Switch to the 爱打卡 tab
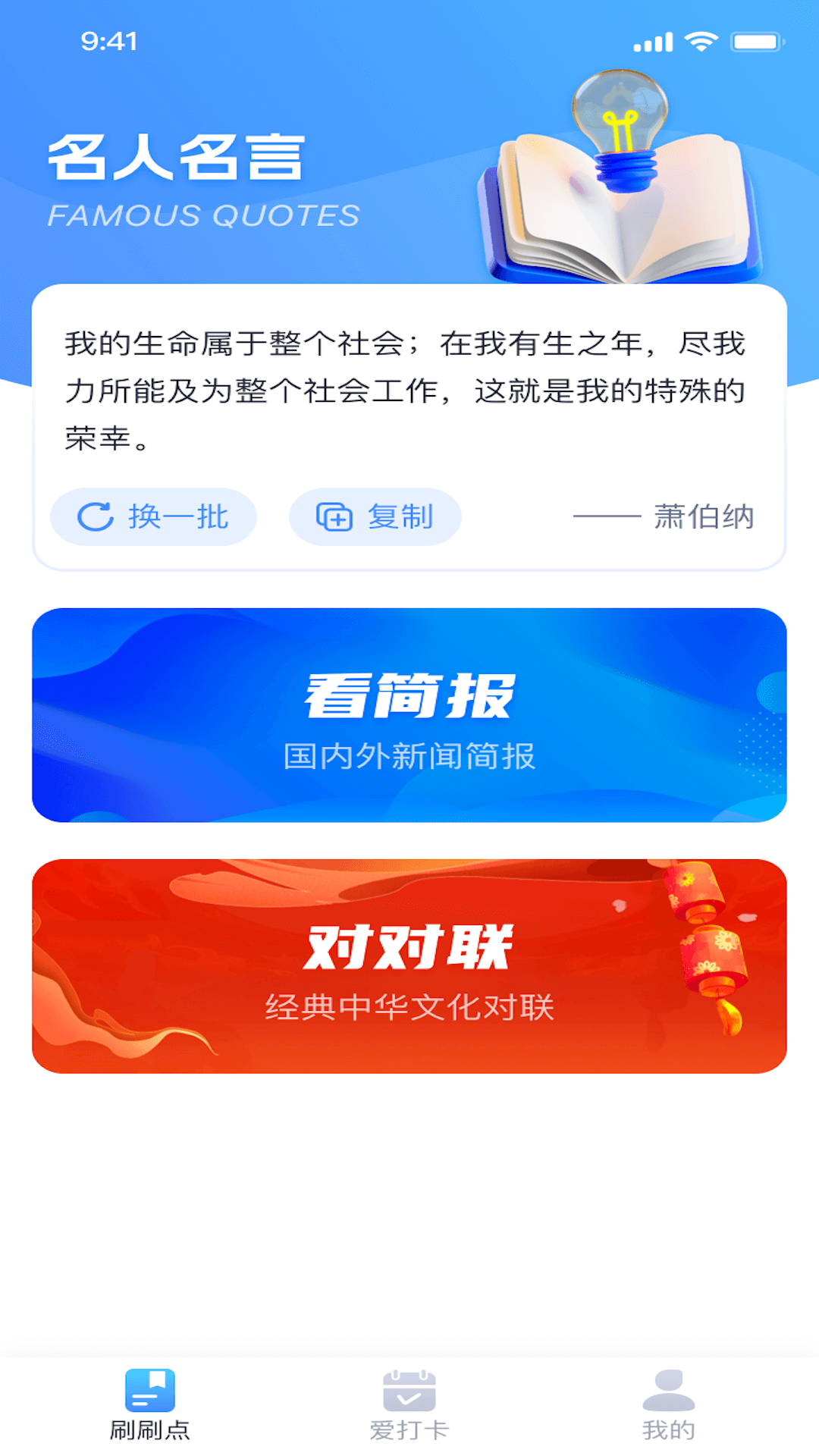Screen dimensions: 819x1456 click(x=409, y=1404)
